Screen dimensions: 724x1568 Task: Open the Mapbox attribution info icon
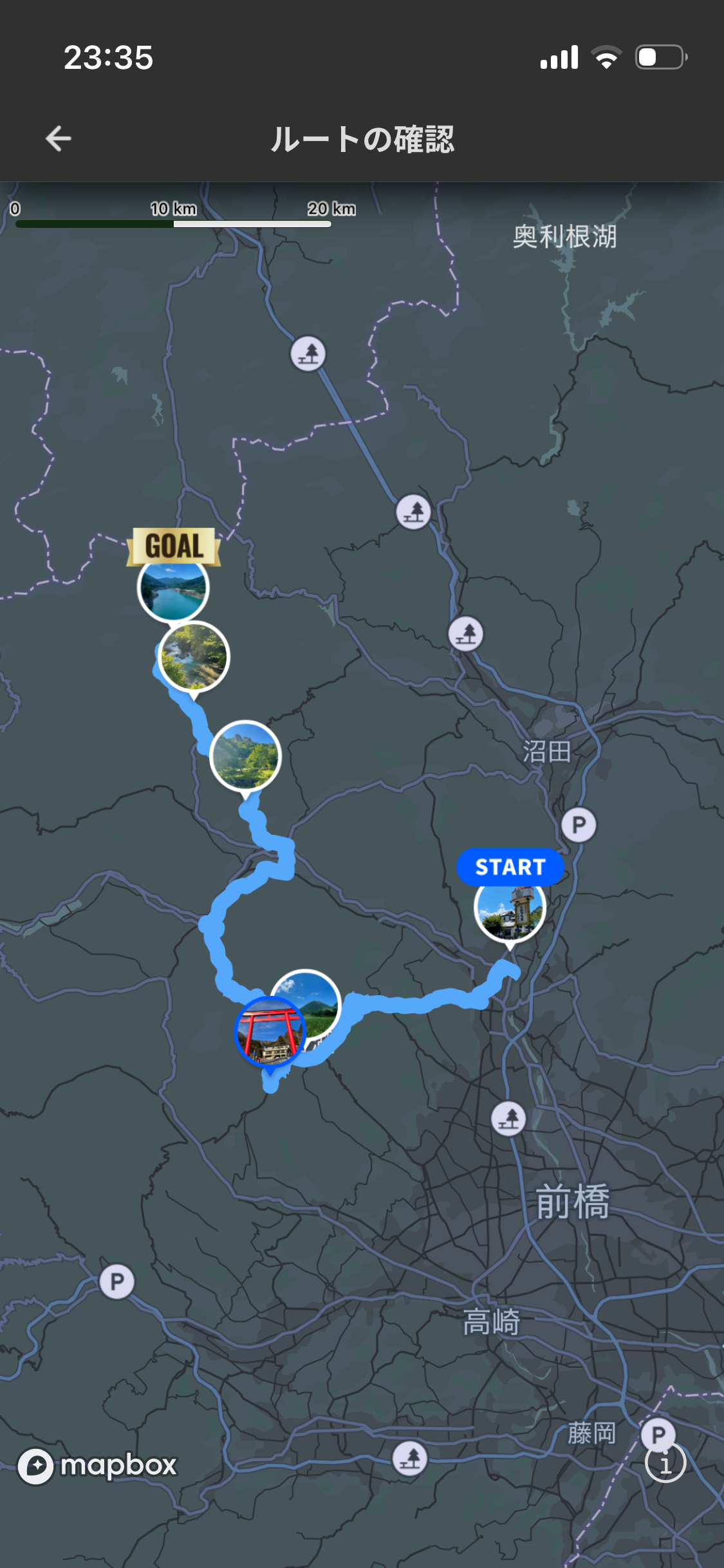[665, 1462]
